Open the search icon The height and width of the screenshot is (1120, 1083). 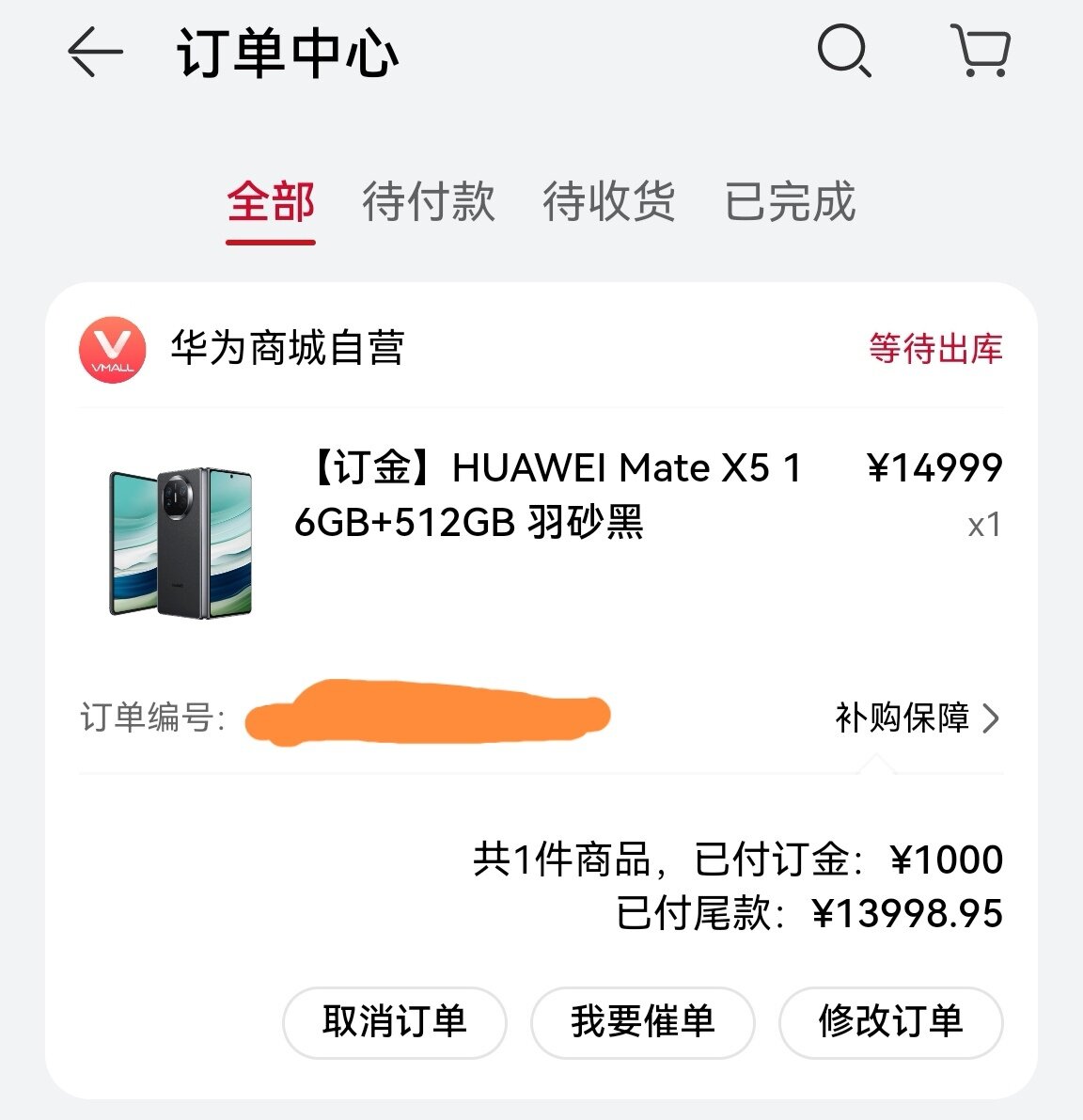tap(843, 51)
